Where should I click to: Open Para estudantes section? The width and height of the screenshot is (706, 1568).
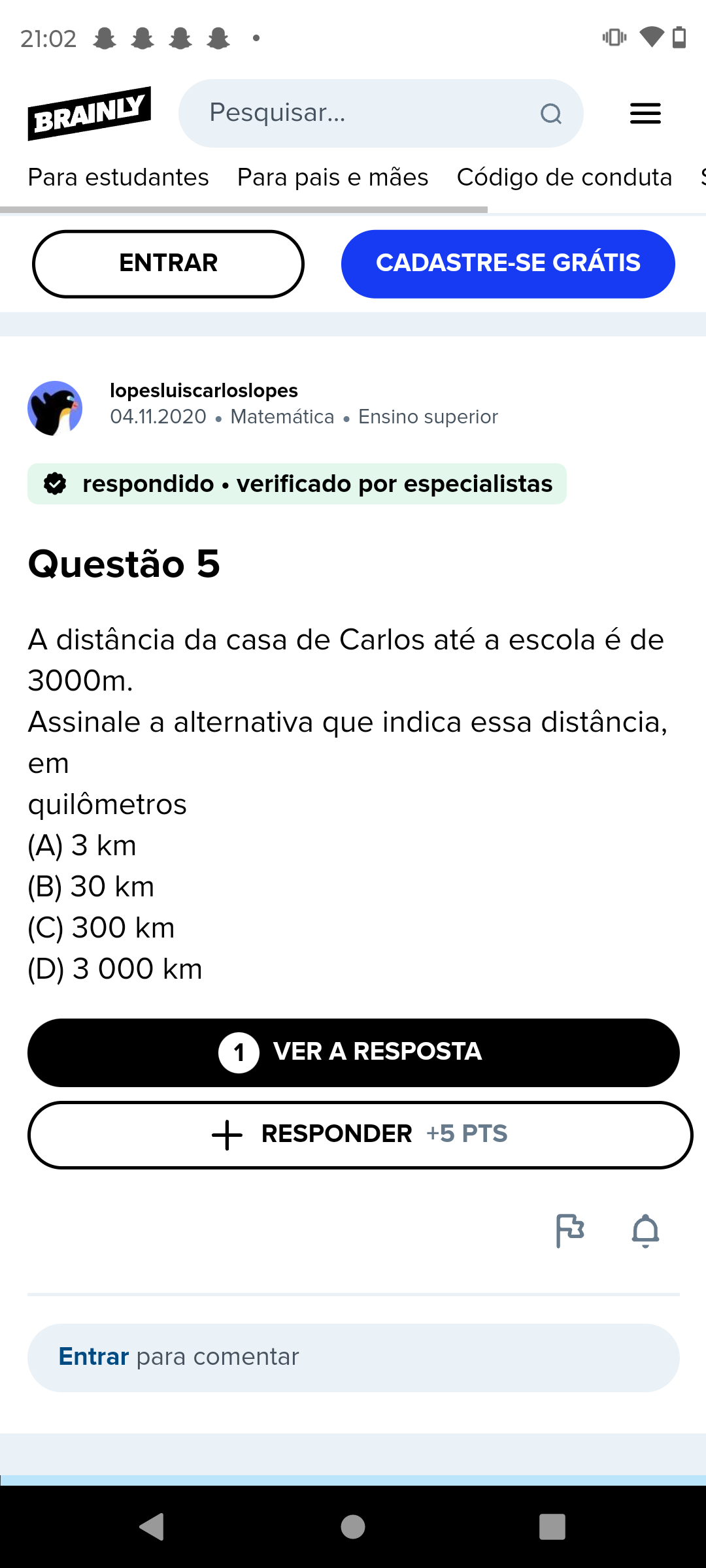pos(118,178)
